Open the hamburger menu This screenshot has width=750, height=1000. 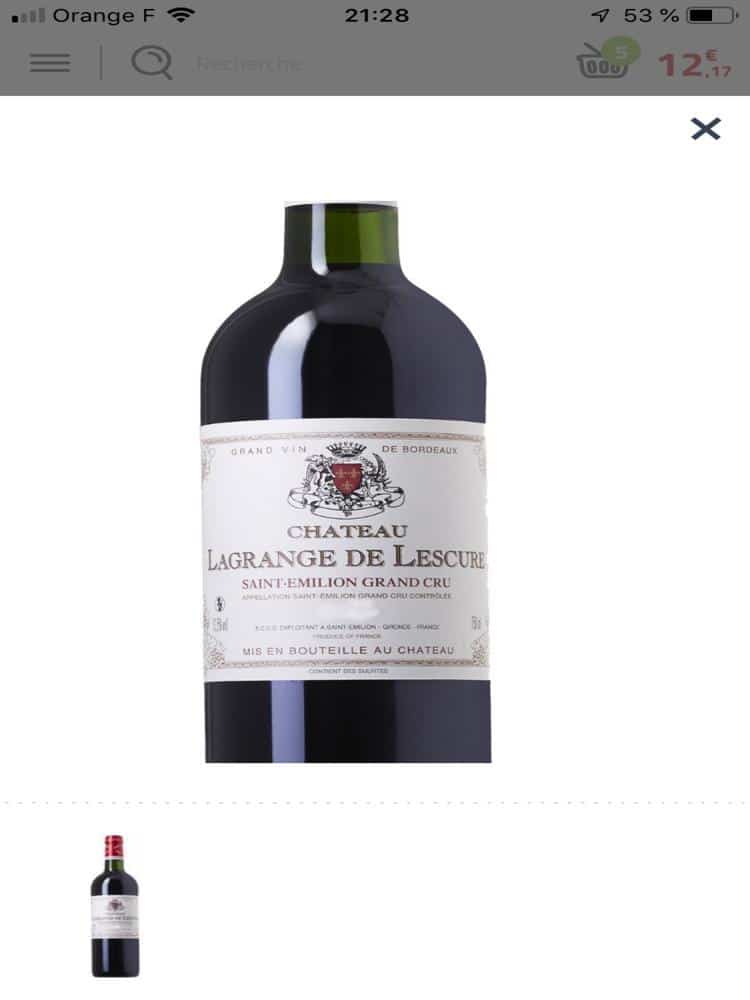(50, 63)
